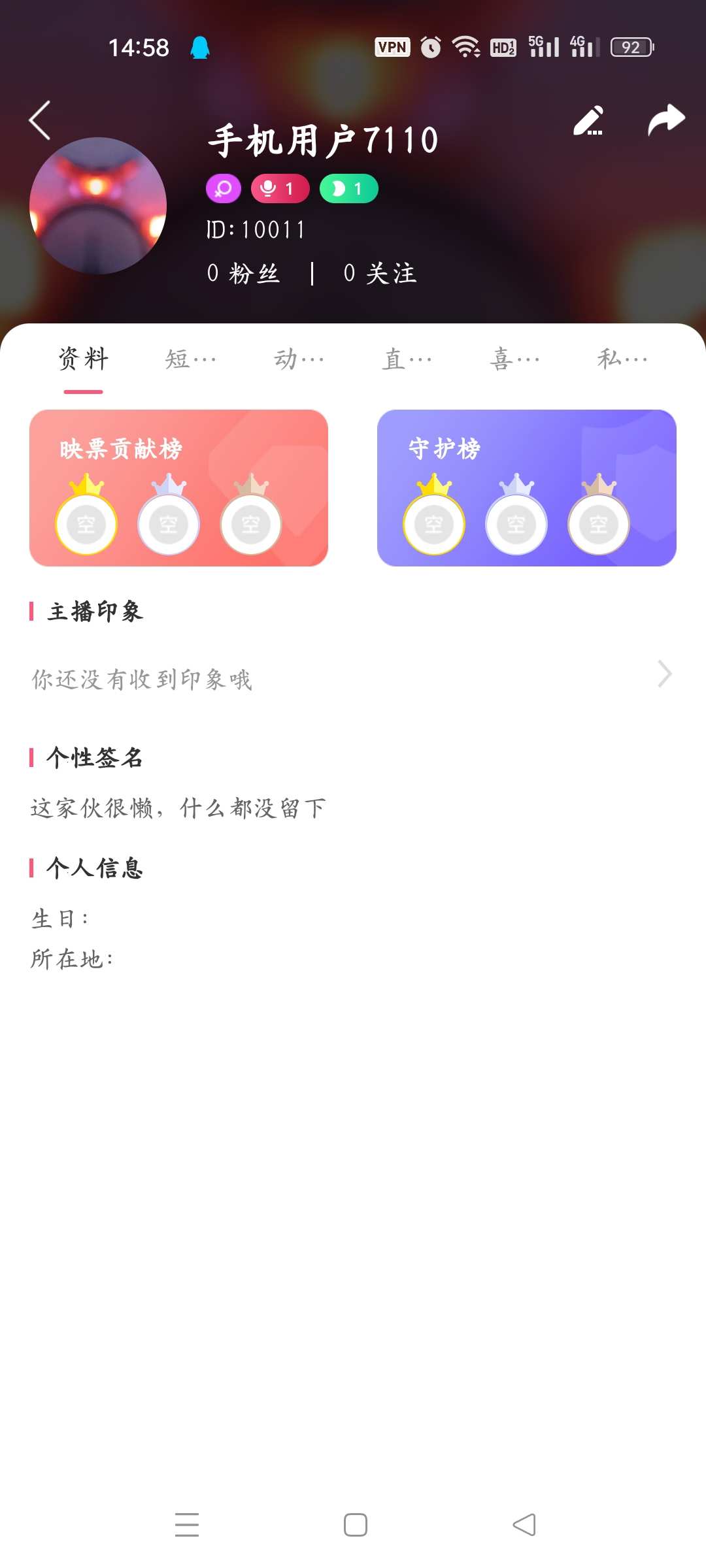Click the purple female gender badge

[x=222, y=188]
